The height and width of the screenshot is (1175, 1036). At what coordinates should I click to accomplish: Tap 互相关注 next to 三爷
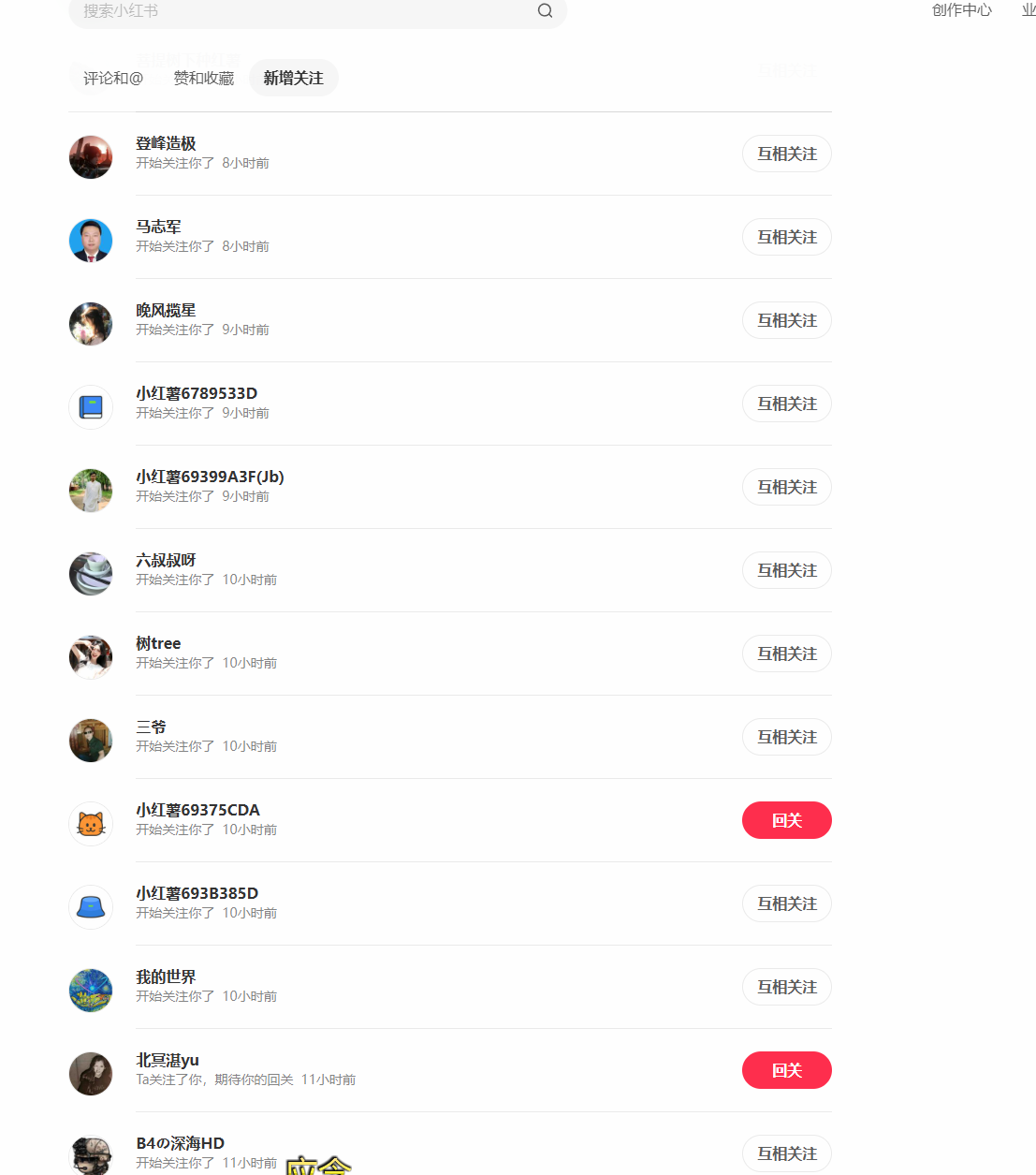tap(786, 737)
